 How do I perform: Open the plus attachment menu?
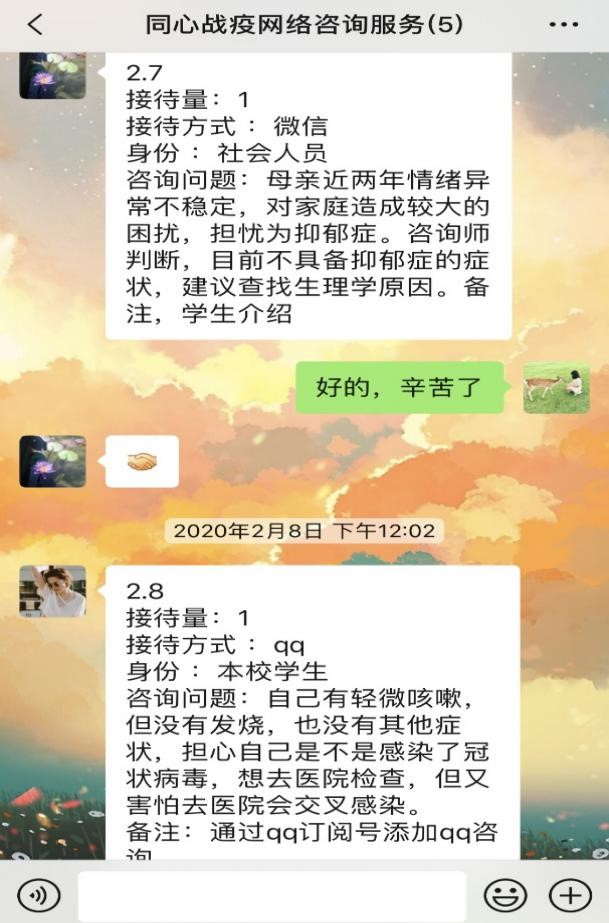pos(570,895)
